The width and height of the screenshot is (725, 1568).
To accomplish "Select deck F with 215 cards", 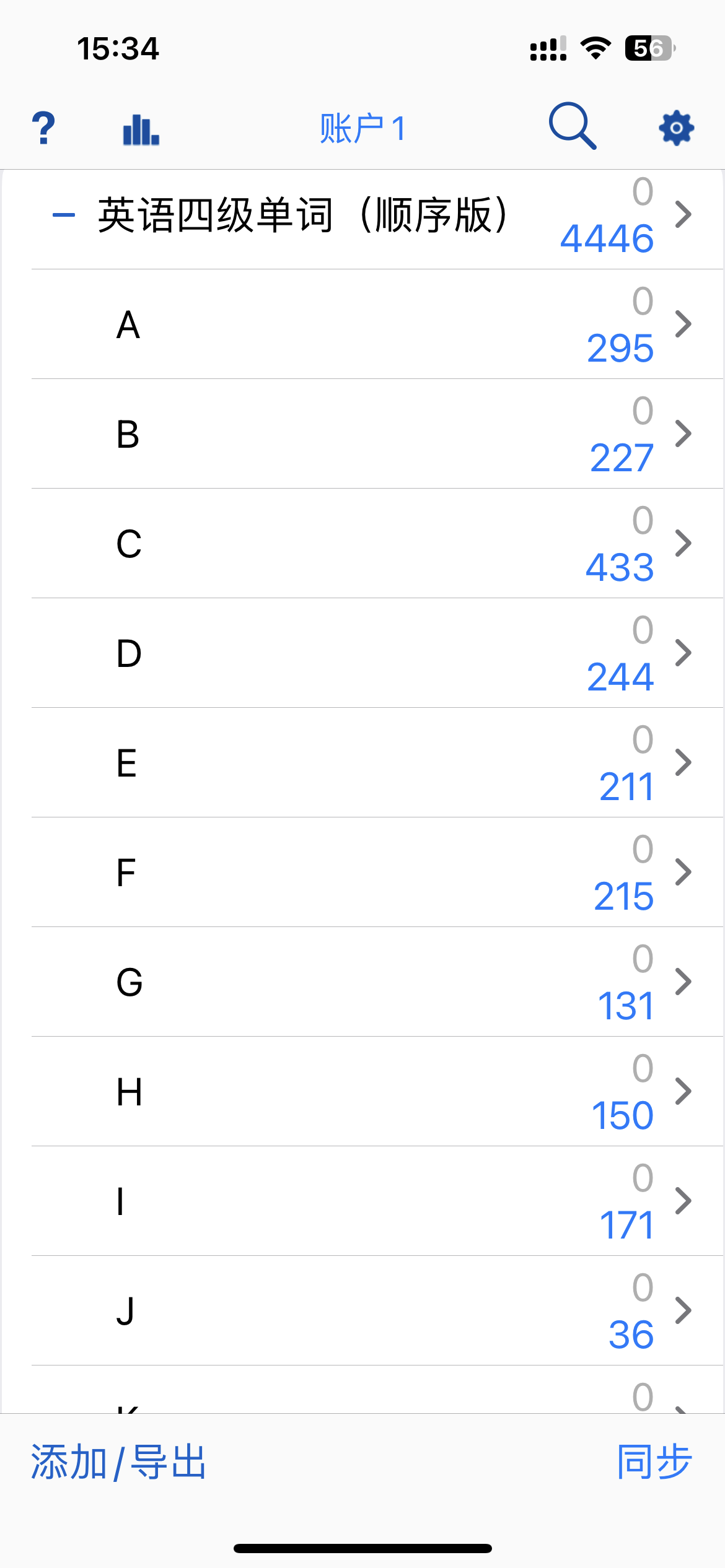I will pyautogui.click(x=377, y=873).
